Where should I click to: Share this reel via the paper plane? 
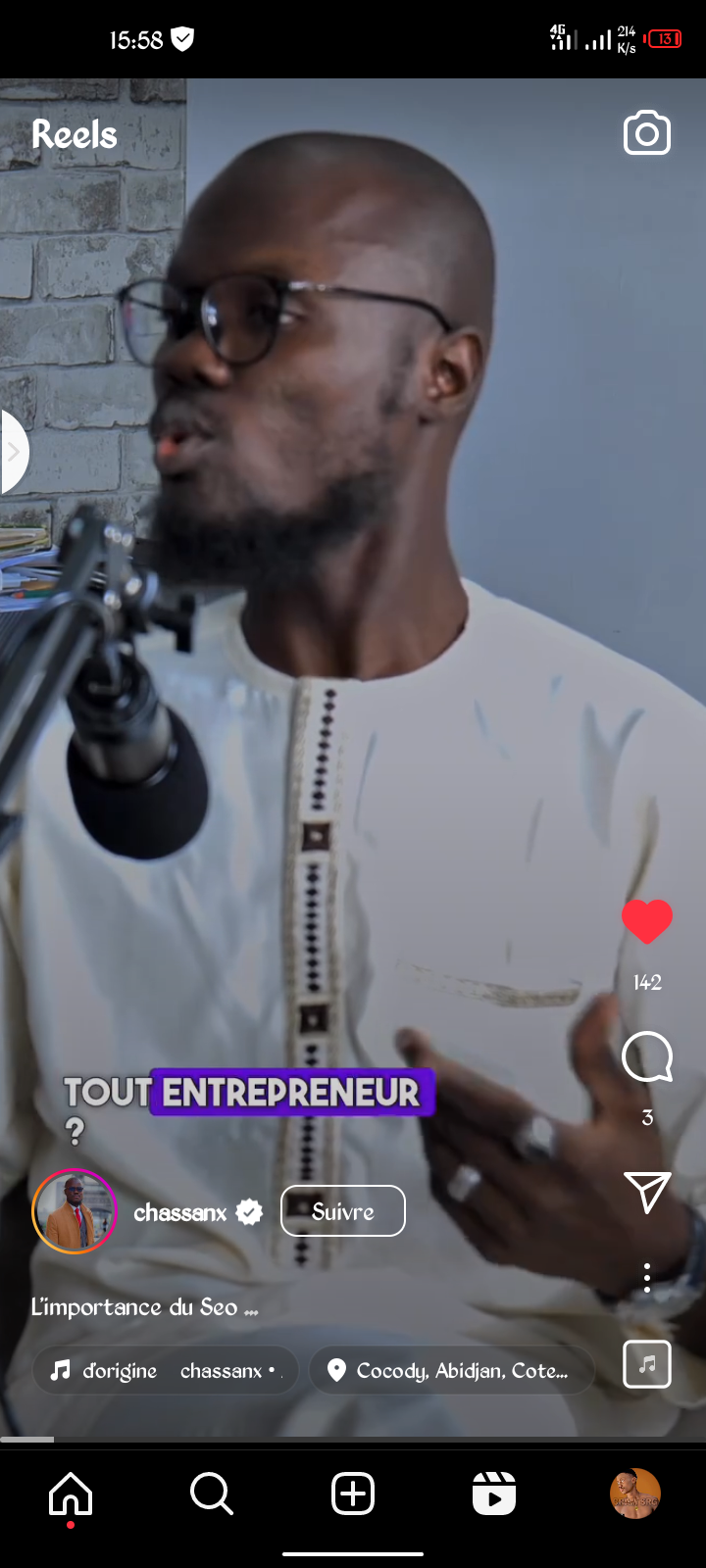[647, 1192]
